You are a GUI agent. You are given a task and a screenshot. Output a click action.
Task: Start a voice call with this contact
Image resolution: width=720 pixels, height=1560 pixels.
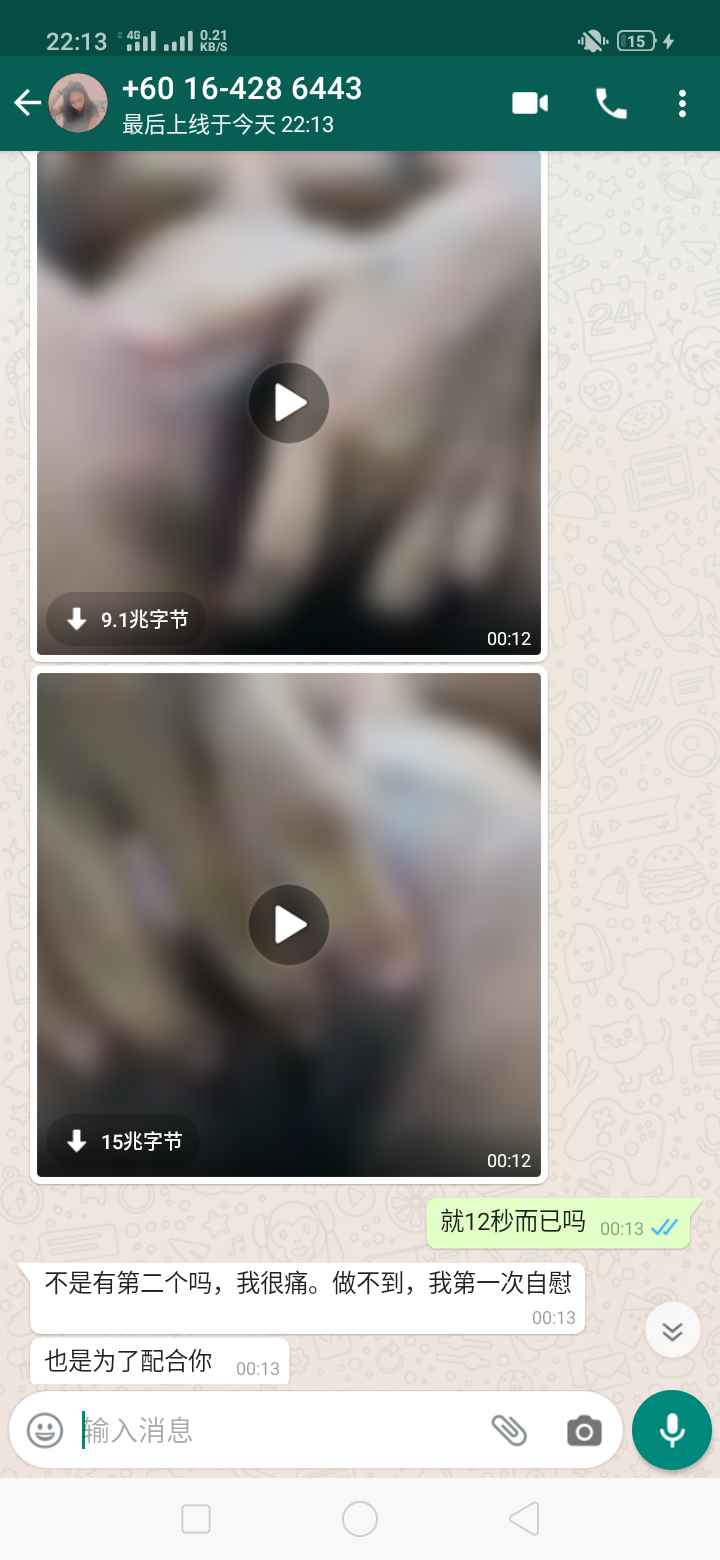coord(611,103)
